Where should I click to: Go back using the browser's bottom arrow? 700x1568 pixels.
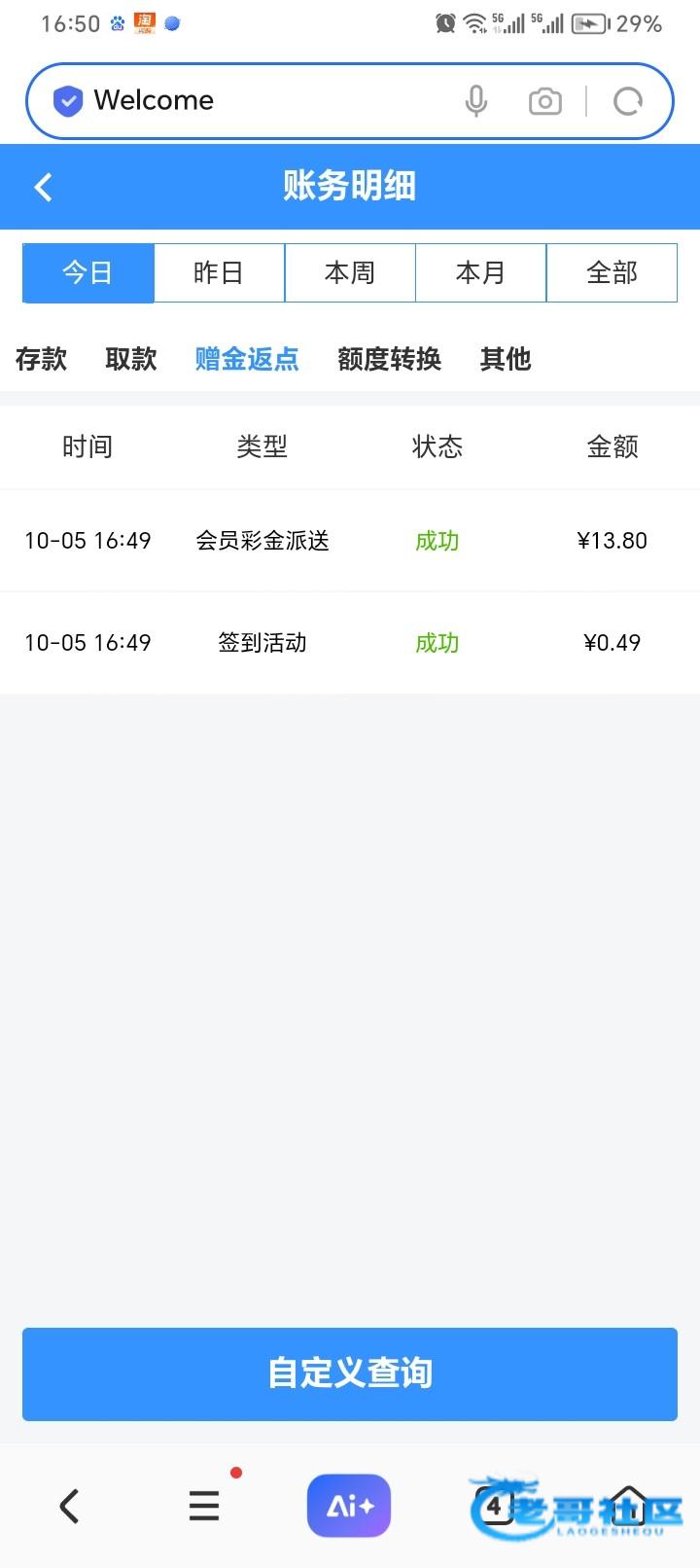click(x=69, y=1506)
